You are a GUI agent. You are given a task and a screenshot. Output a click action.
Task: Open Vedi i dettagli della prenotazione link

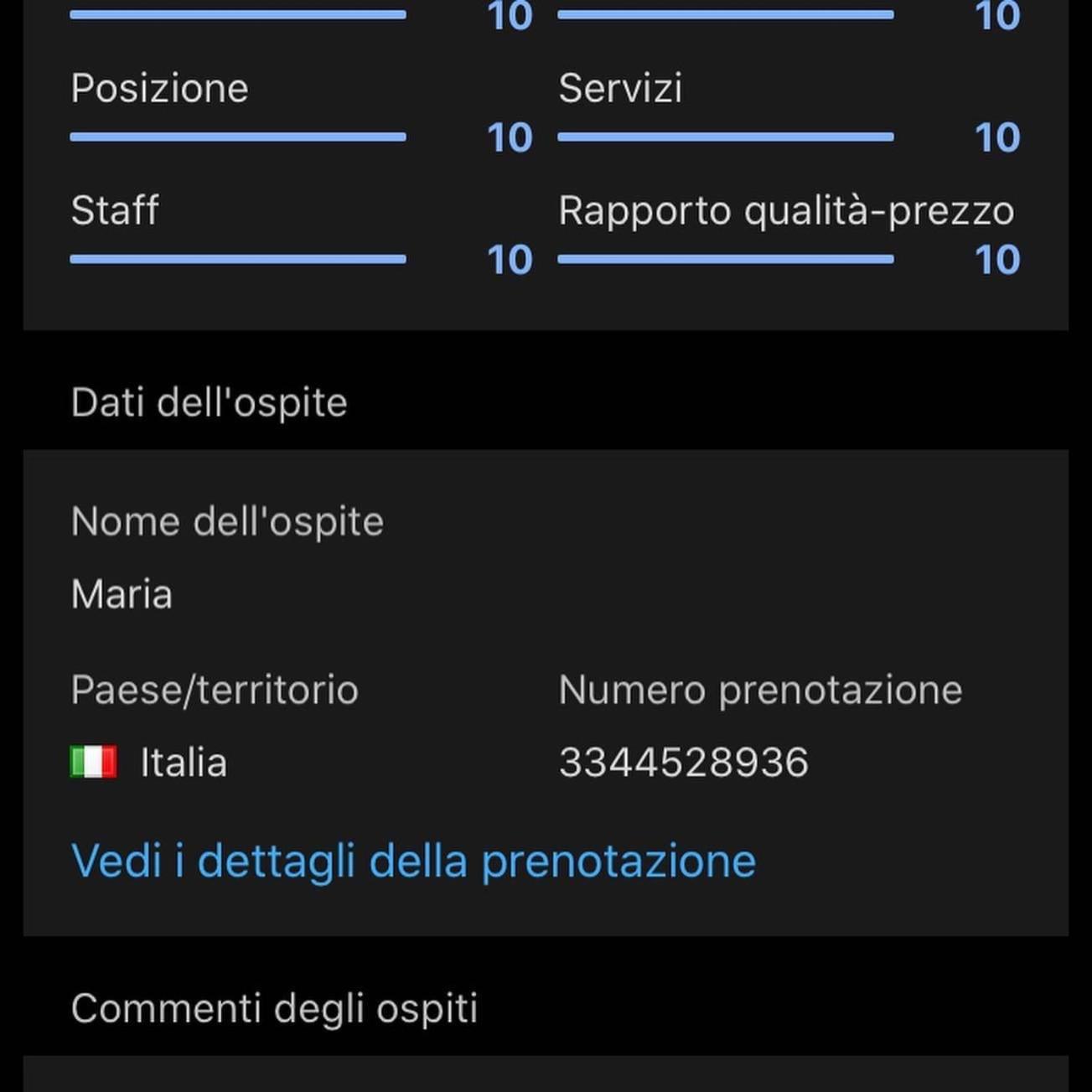[x=413, y=861]
